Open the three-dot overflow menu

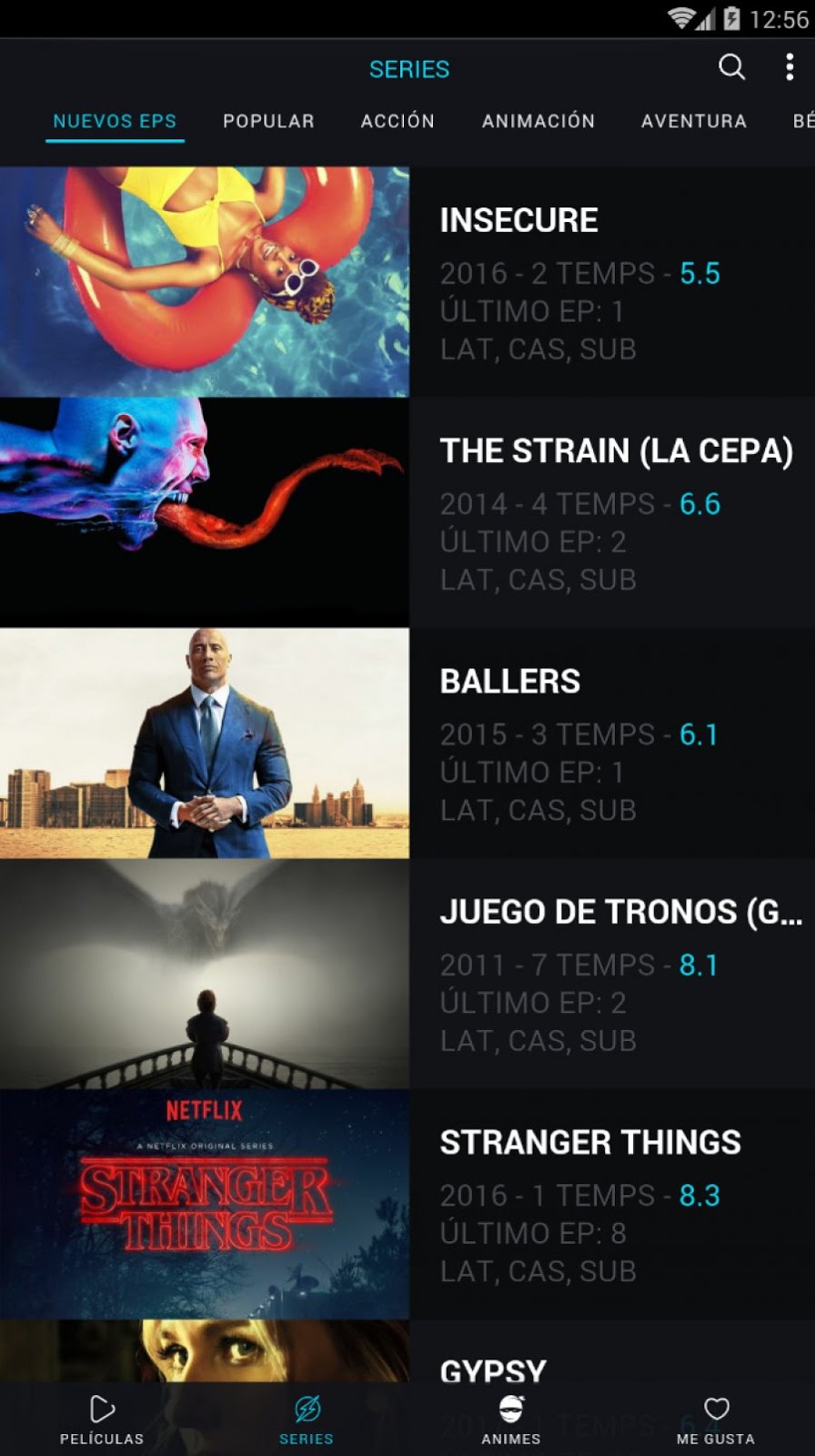click(x=789, y=67)
